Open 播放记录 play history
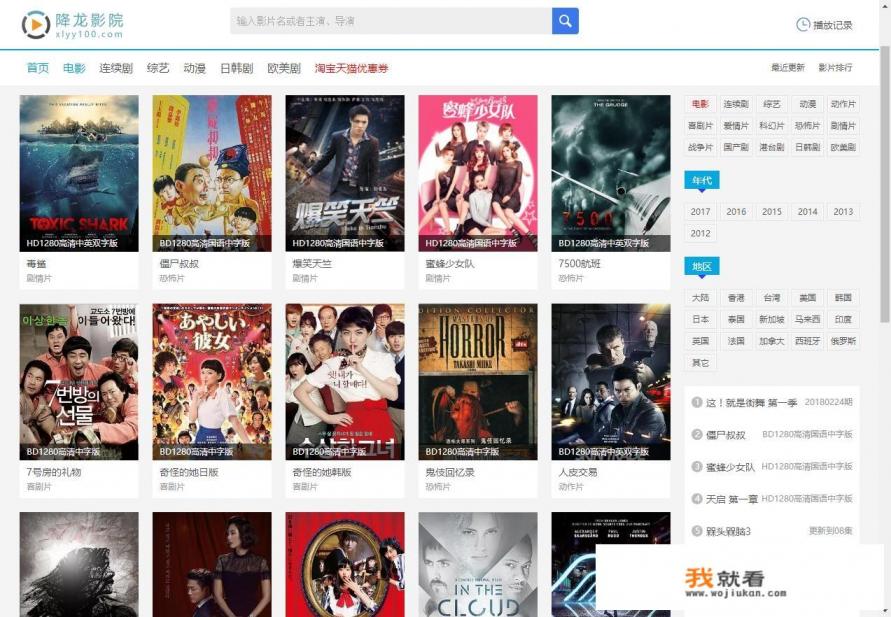This screenshot has width=891, height=617. point(825,25)
